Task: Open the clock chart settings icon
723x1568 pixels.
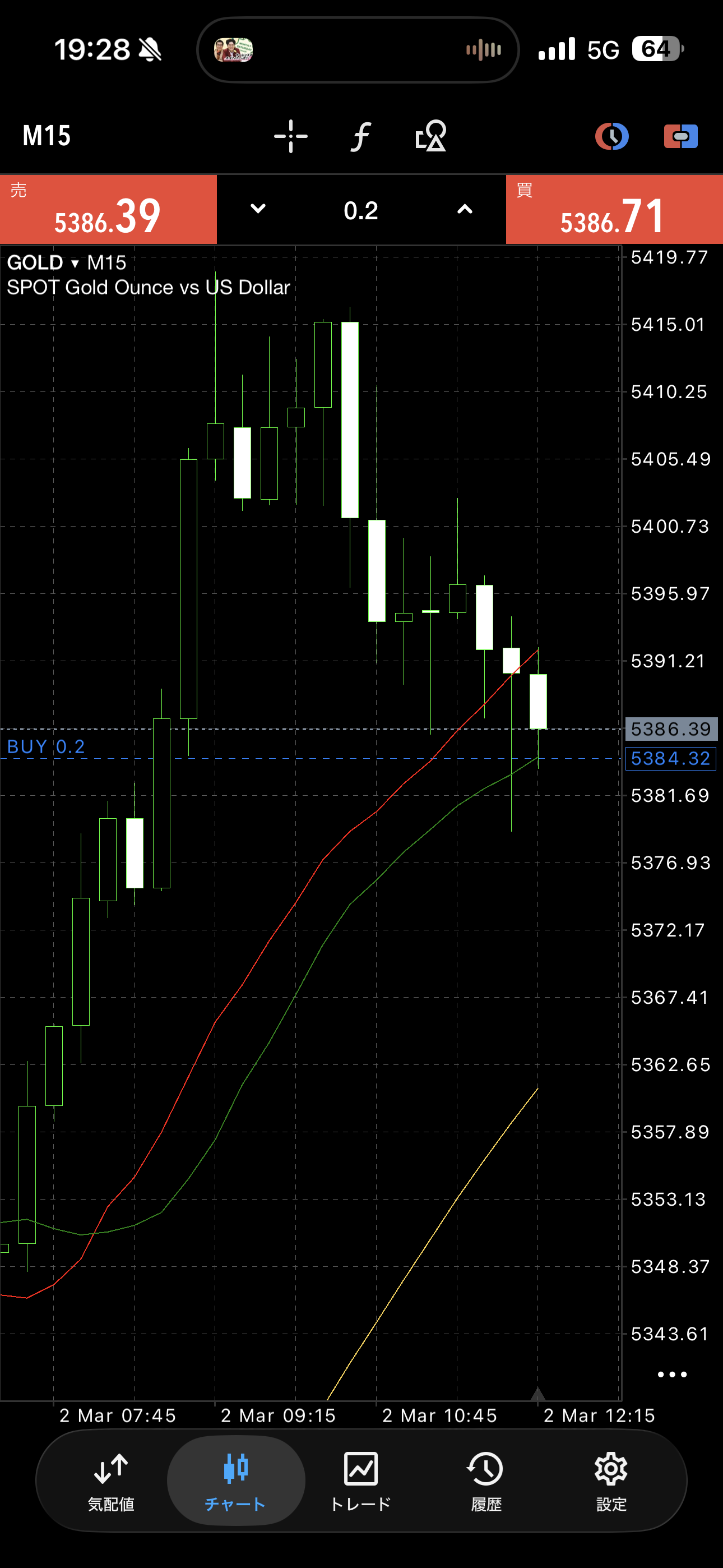Action: tap(611, 136)
